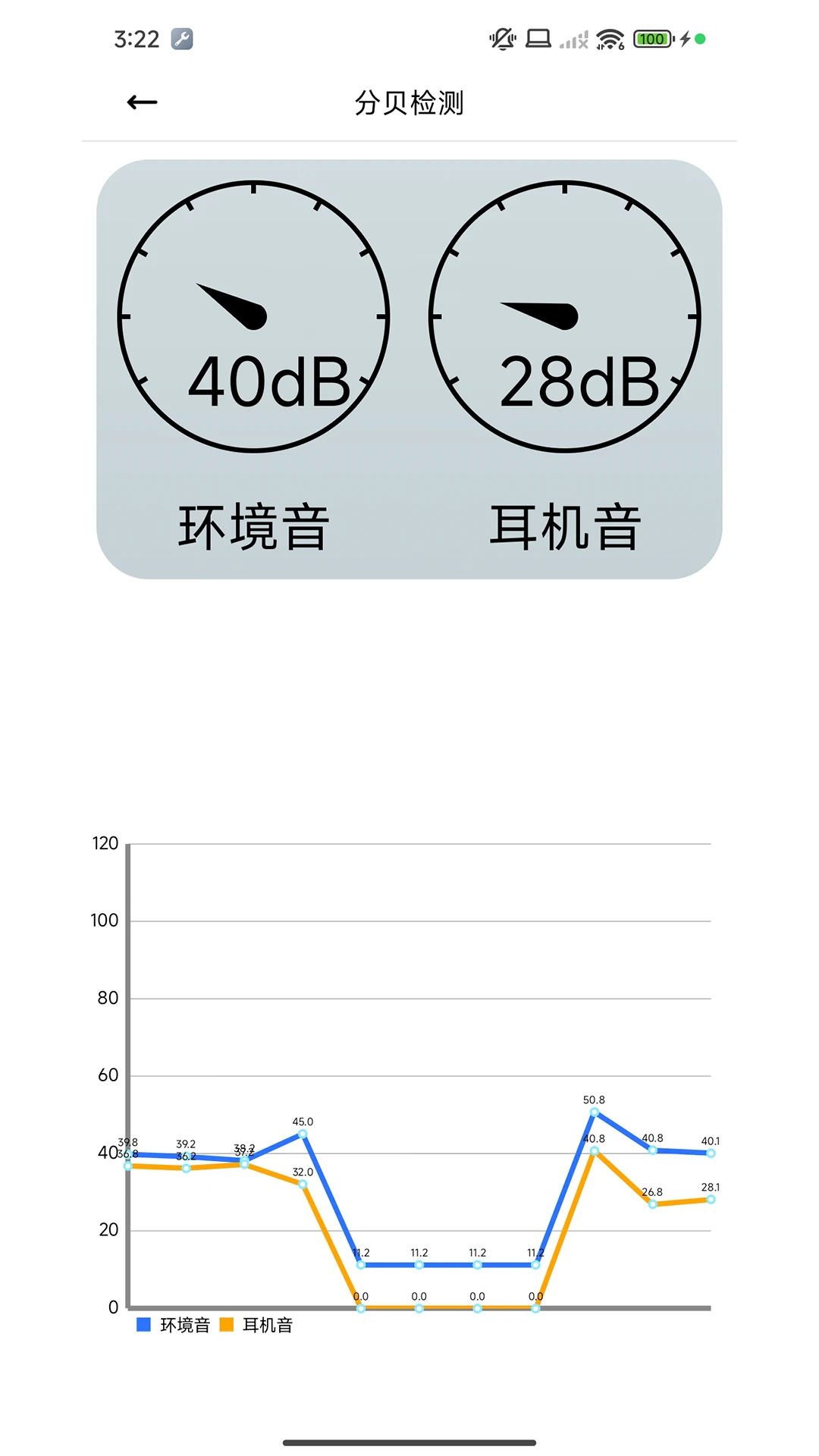The height and width of the screenshot is (1456, 819).
Task: Tap the battery indicator showing 100
Action: click(651, 38)
